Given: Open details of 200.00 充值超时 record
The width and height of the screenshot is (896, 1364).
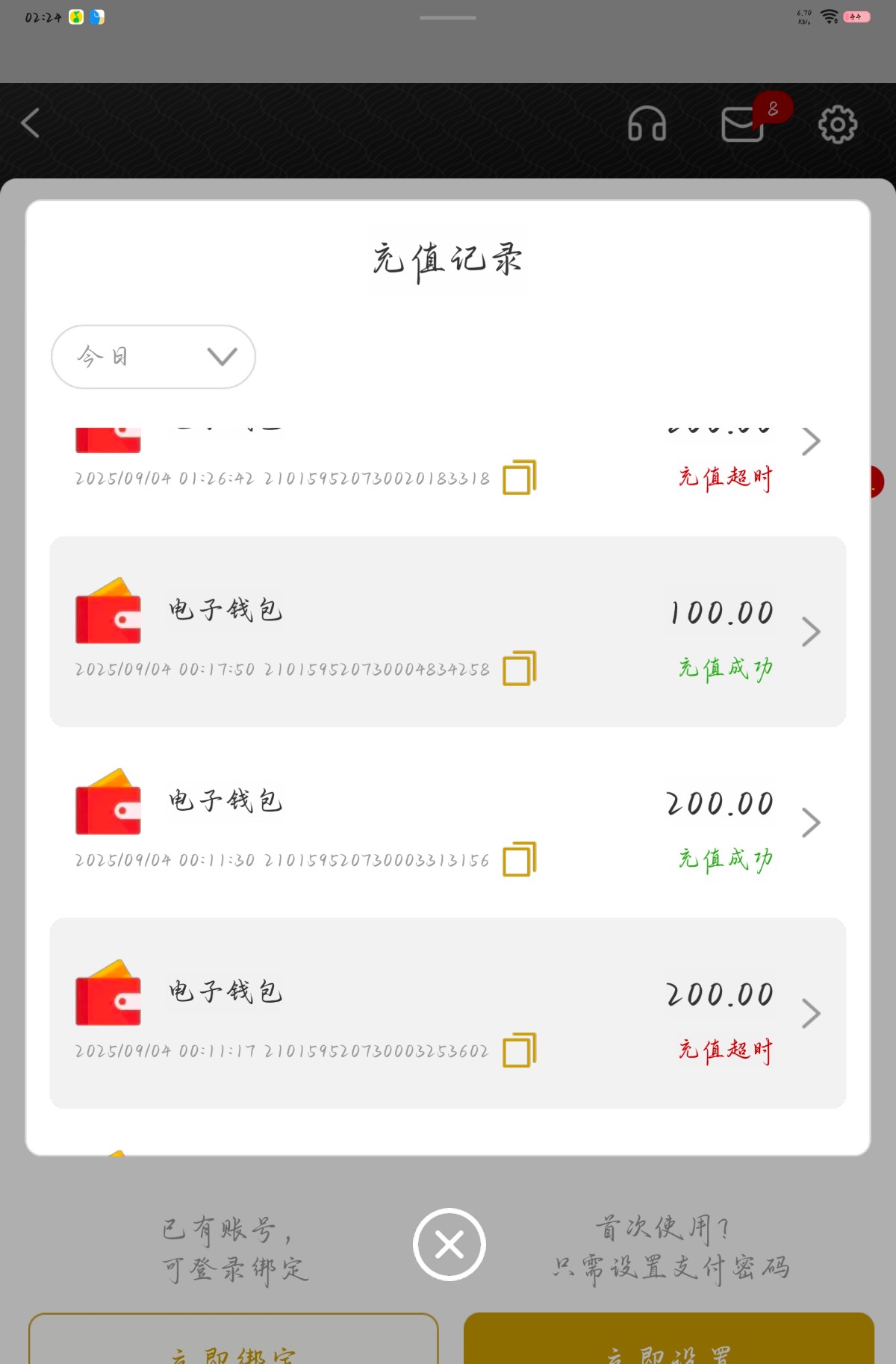Looking at the screenshot, I should pyautogui.click(x=812, y=1013).
